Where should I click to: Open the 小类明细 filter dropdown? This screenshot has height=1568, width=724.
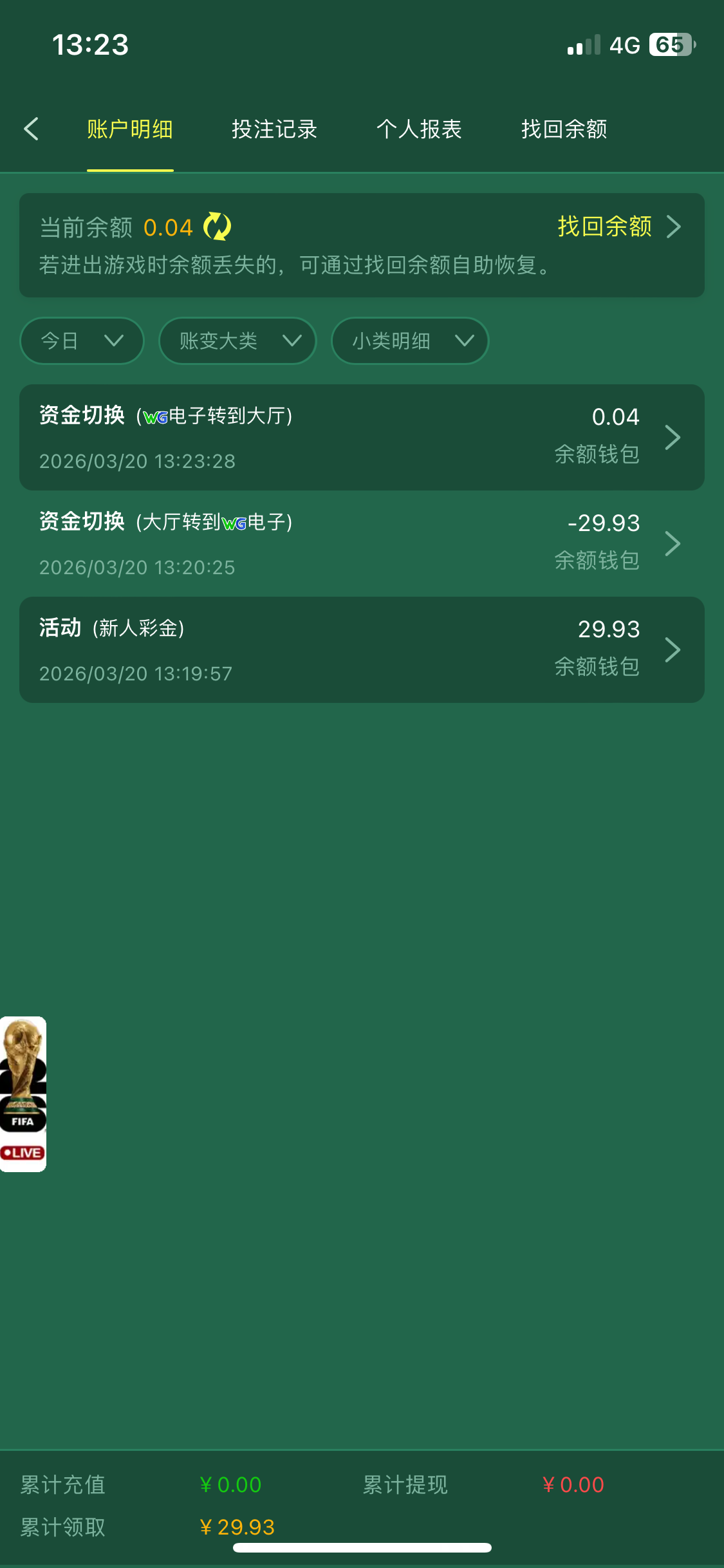410,341
